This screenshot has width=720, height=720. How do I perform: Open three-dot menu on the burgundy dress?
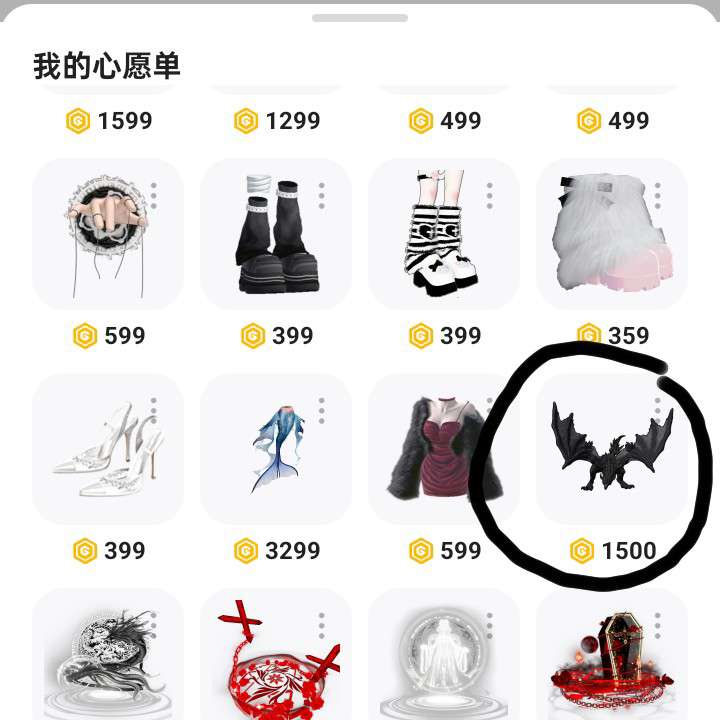[490, 410]
